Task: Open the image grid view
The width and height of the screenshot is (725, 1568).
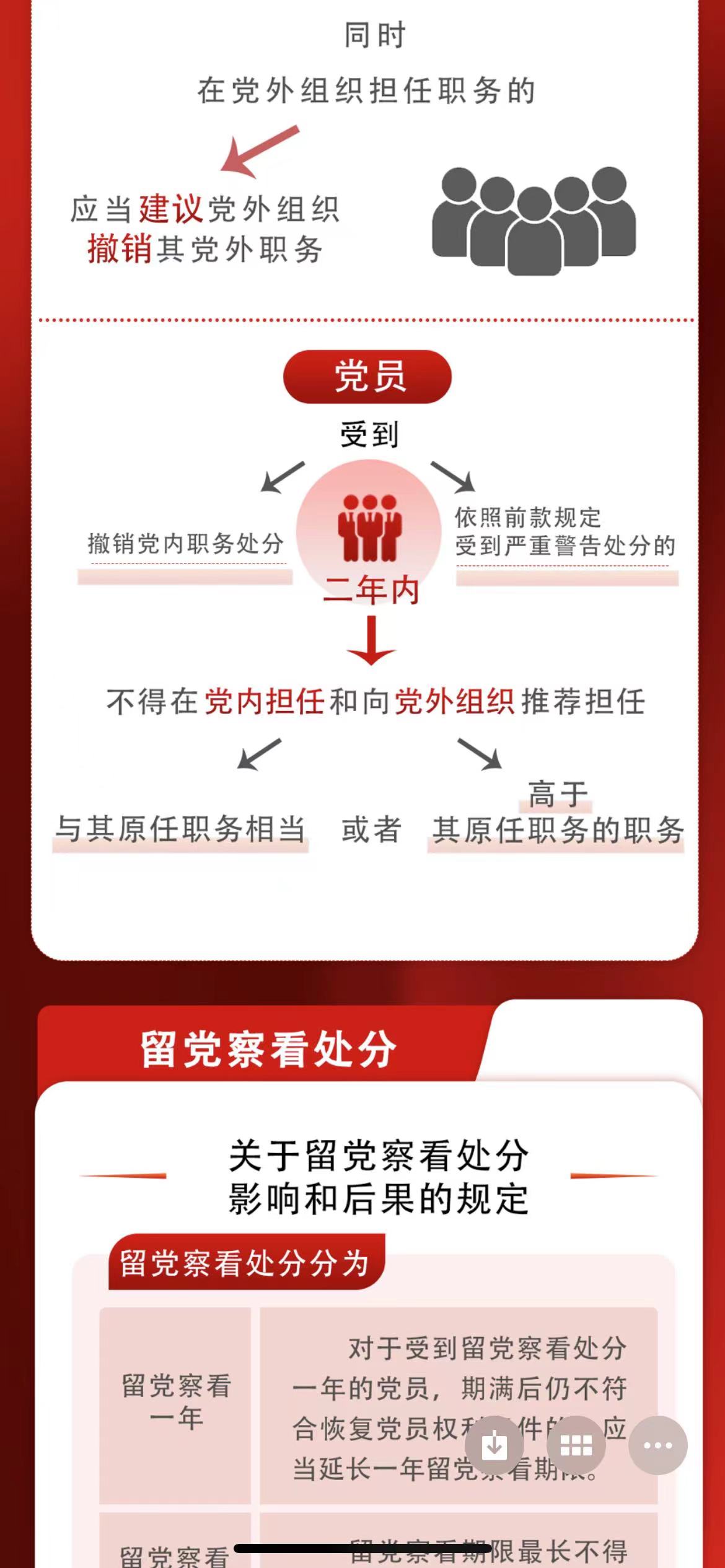Action: (x=576, y=1445)
